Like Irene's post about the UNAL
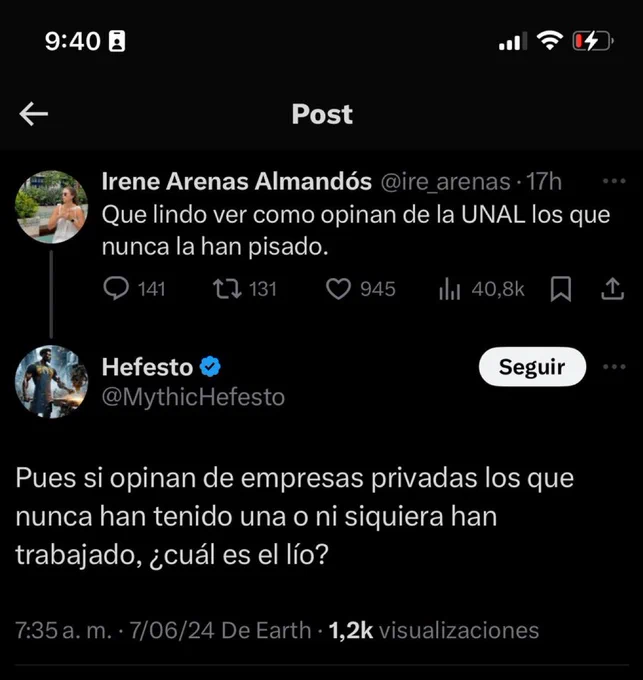The image size is (643, 680). coord(338,289)
